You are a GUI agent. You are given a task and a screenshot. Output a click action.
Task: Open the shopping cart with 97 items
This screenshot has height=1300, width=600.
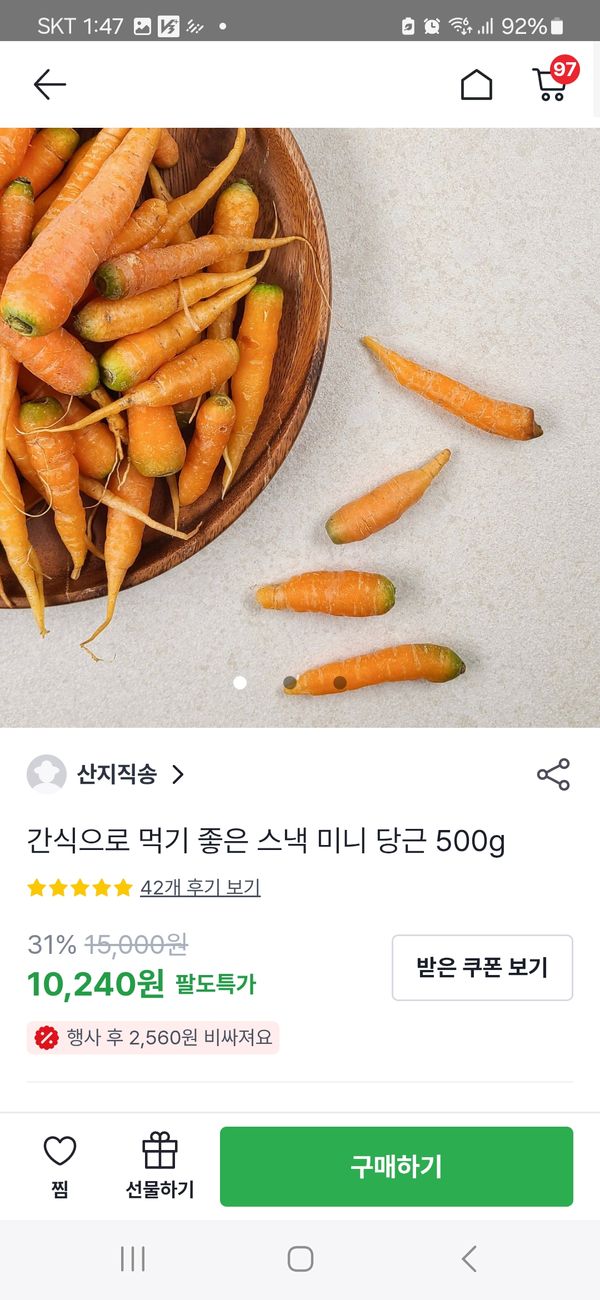point(551,84)
